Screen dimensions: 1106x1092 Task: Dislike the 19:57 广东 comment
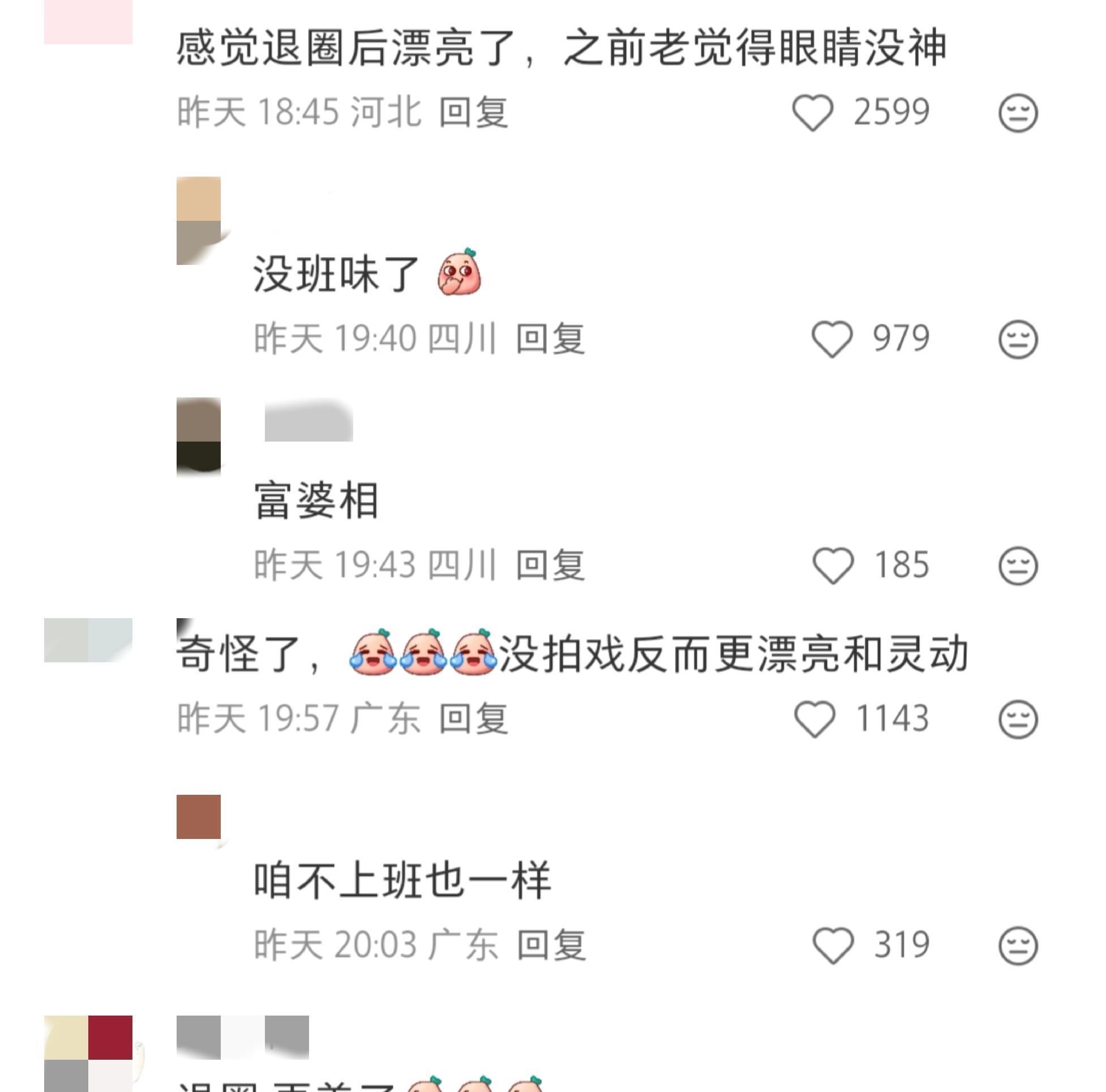[1018, 718]
